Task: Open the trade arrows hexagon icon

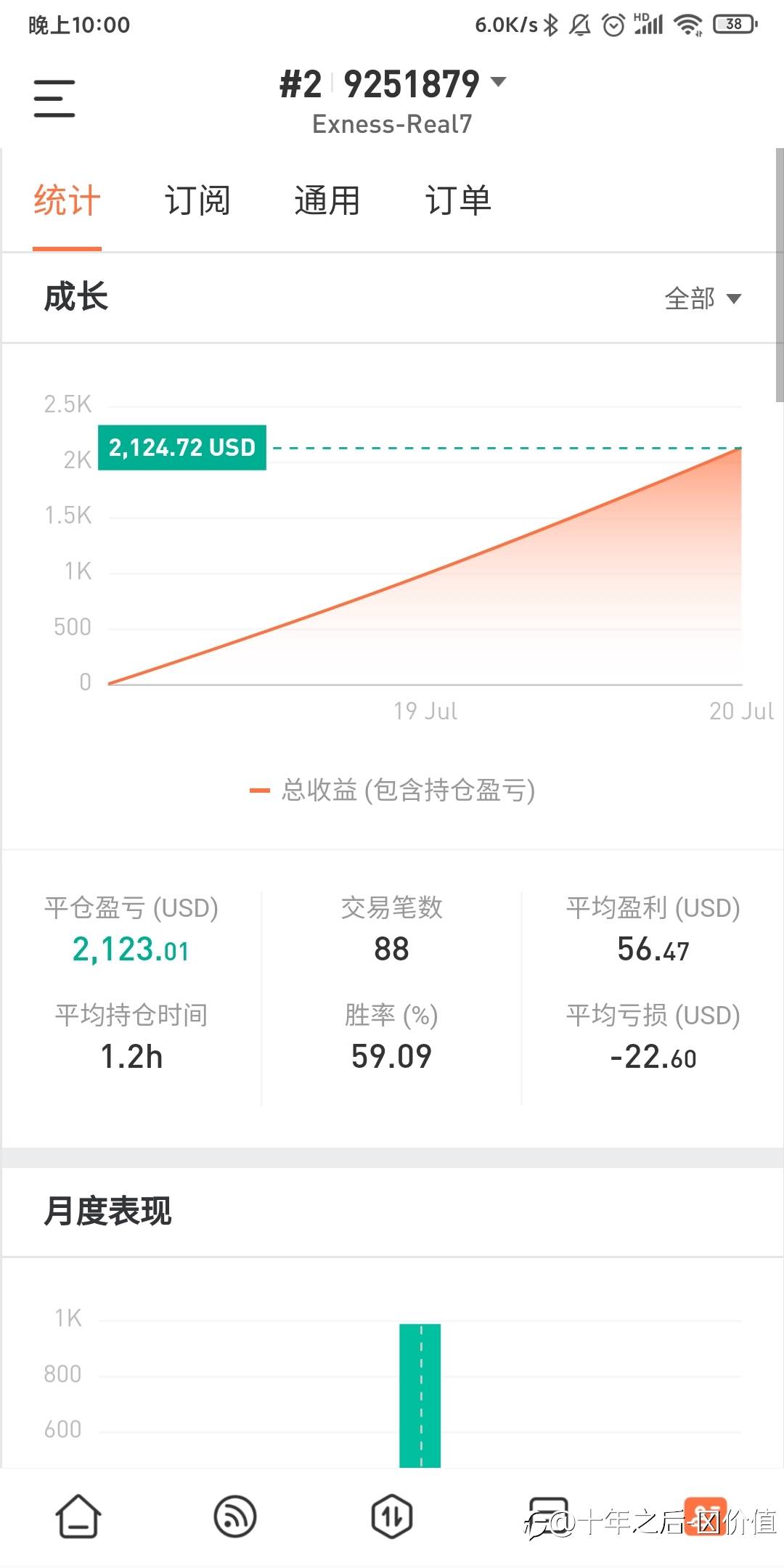Action: 392,1517
